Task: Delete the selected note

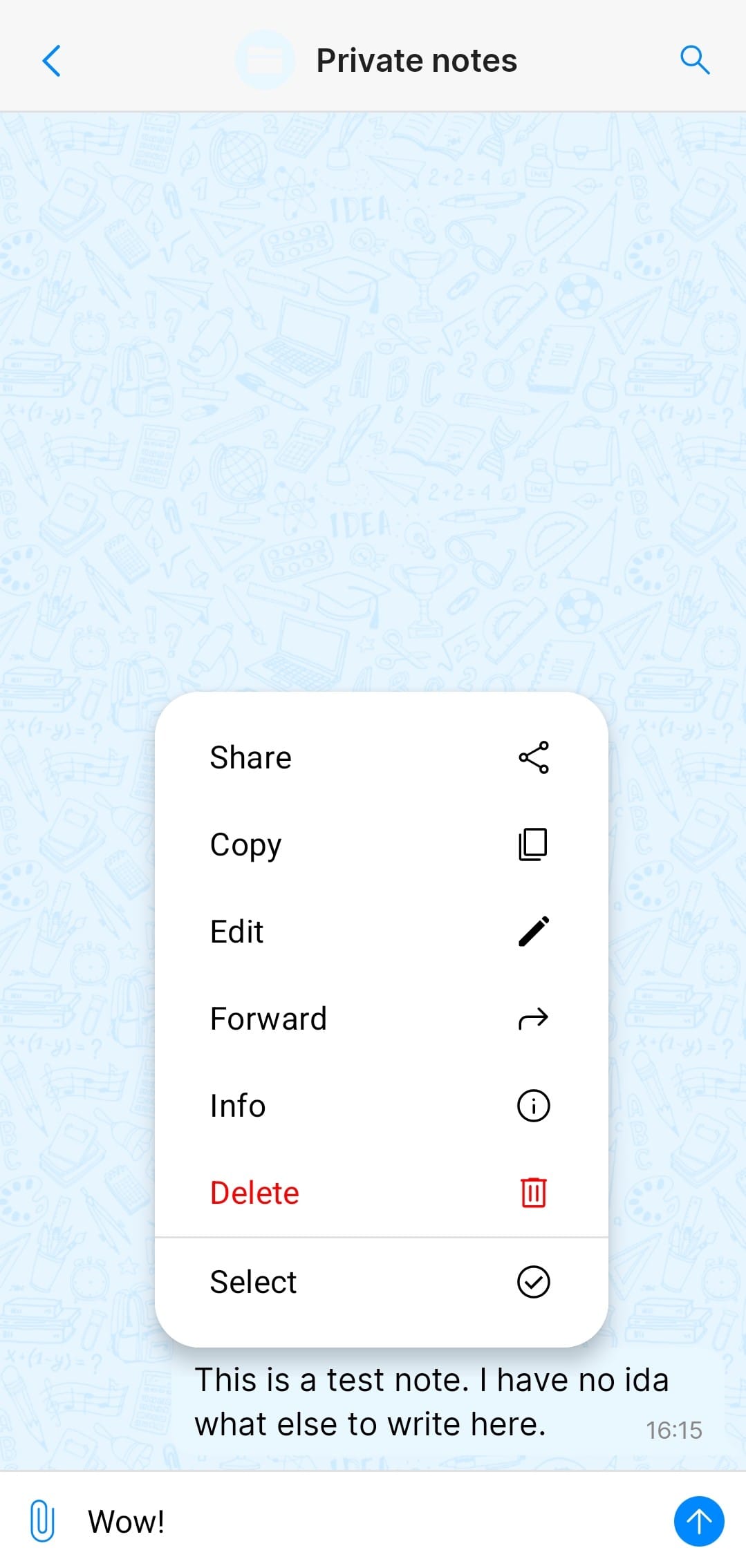Action: 381,1193
